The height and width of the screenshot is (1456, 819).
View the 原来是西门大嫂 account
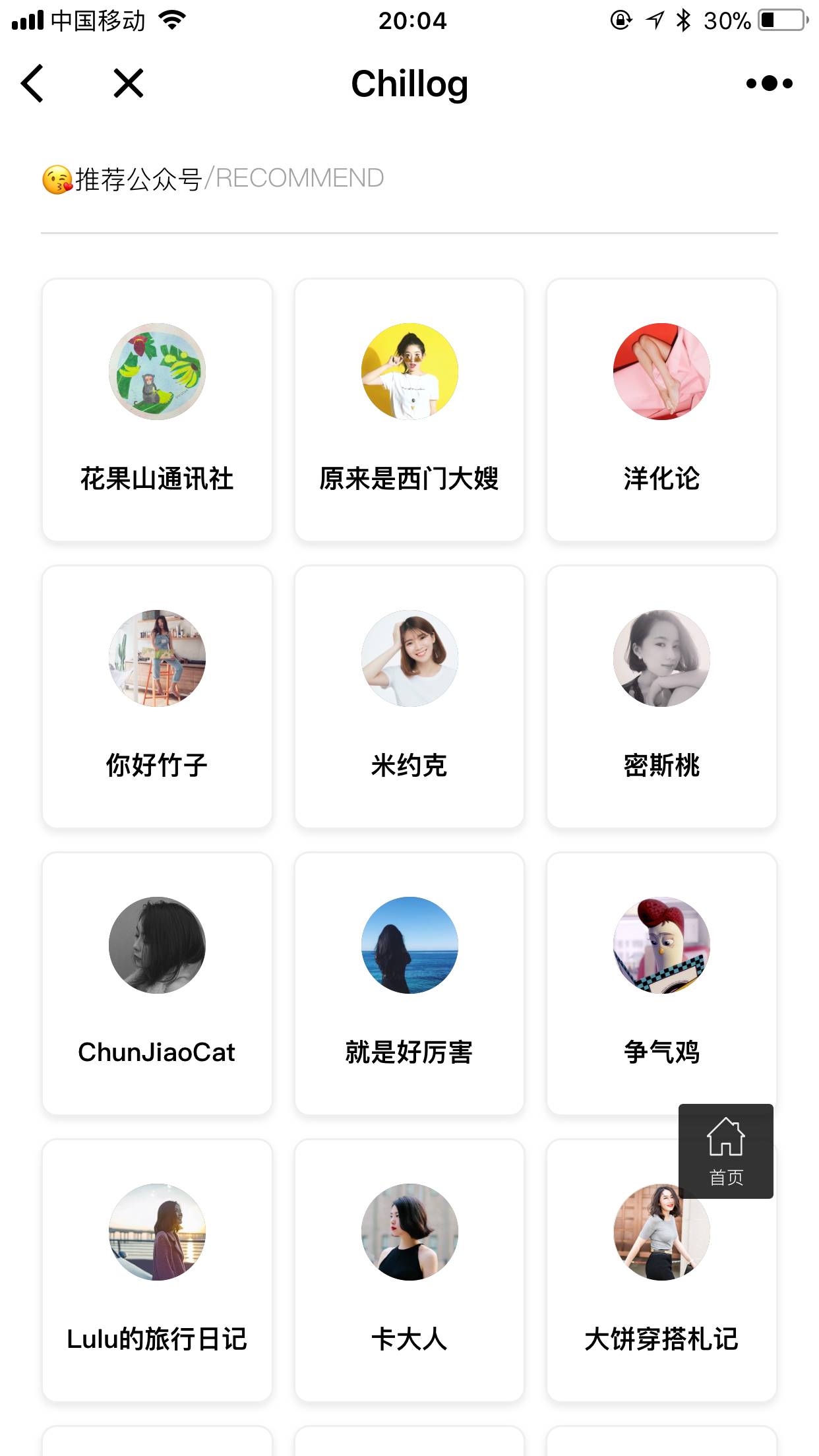pos(409,409)
